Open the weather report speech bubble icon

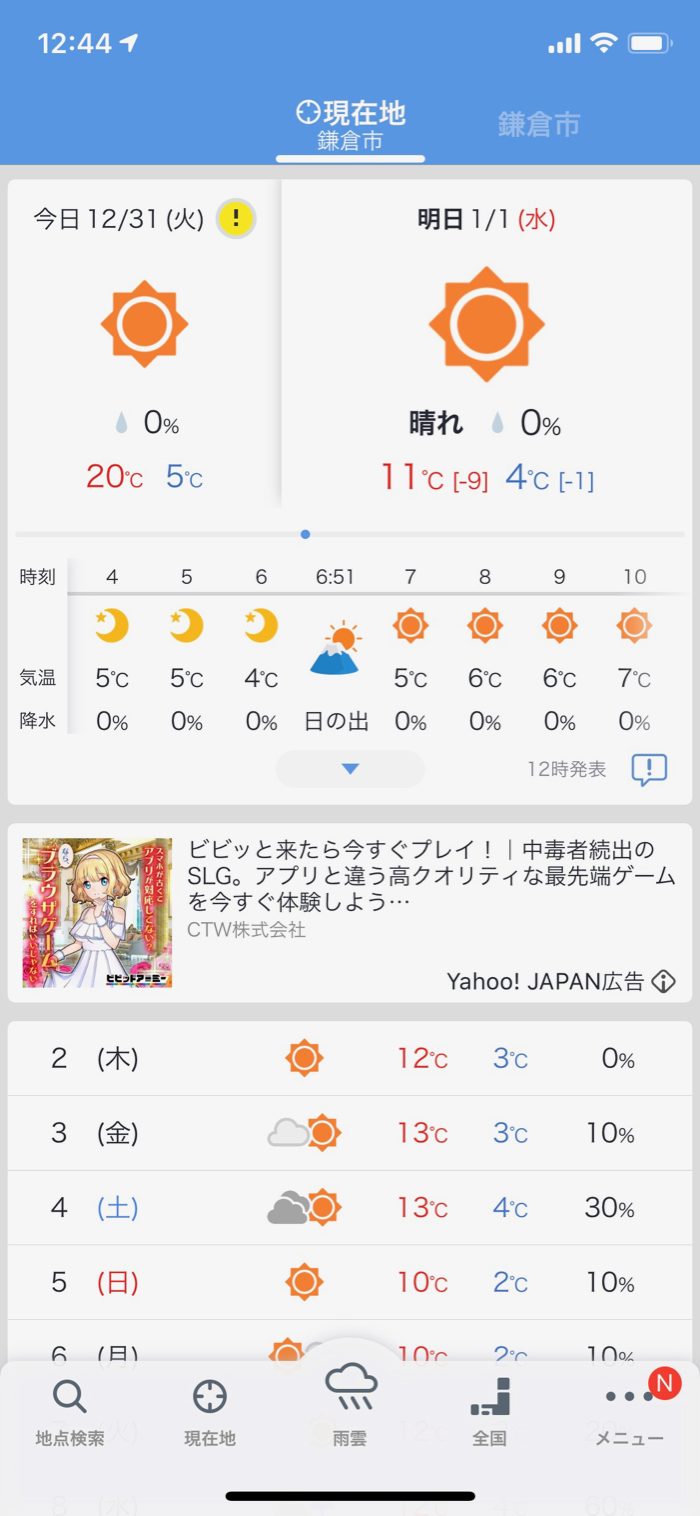coord(649,769)
